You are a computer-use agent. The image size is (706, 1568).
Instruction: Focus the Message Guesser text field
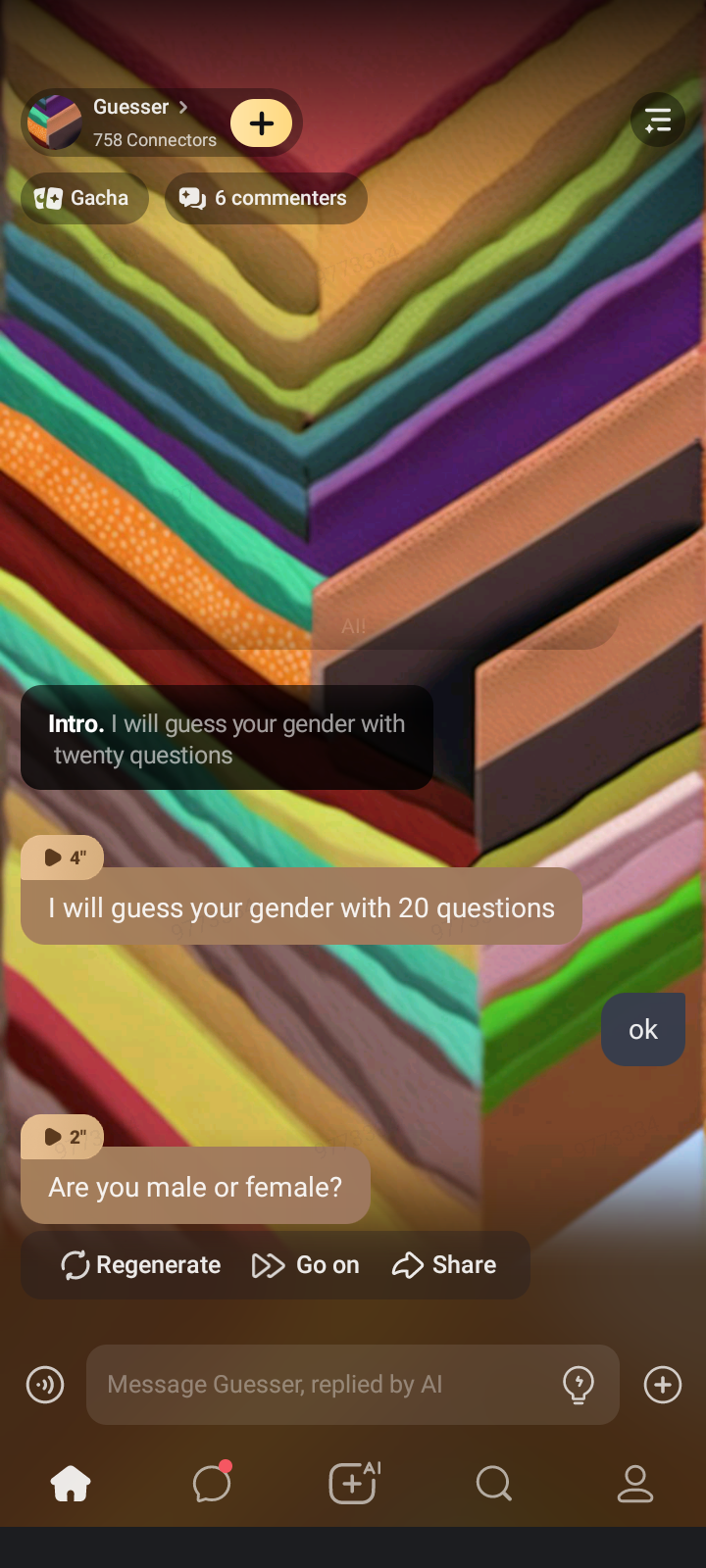[x=324, y=1385]
